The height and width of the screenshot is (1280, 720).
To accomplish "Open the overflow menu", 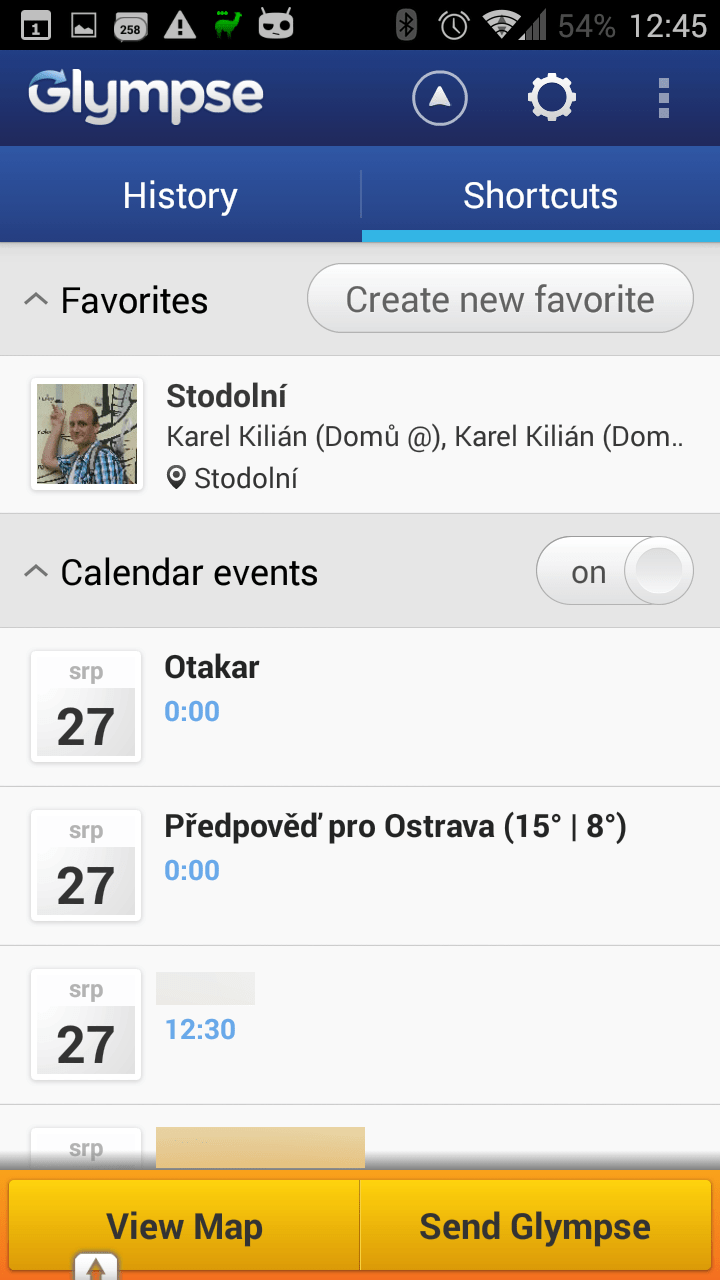I will point(663,98).
